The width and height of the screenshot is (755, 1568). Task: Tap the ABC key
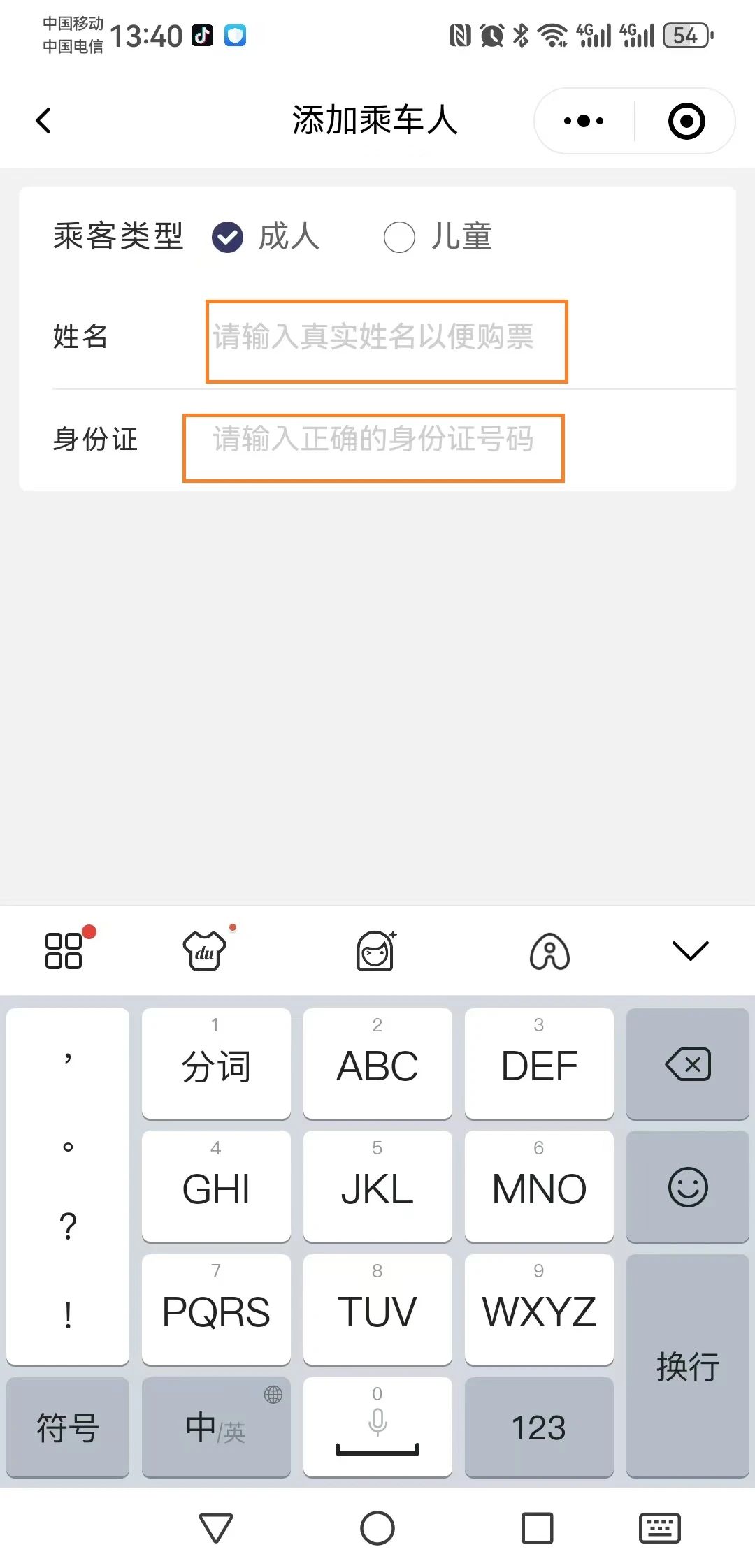coord(377,1064)
